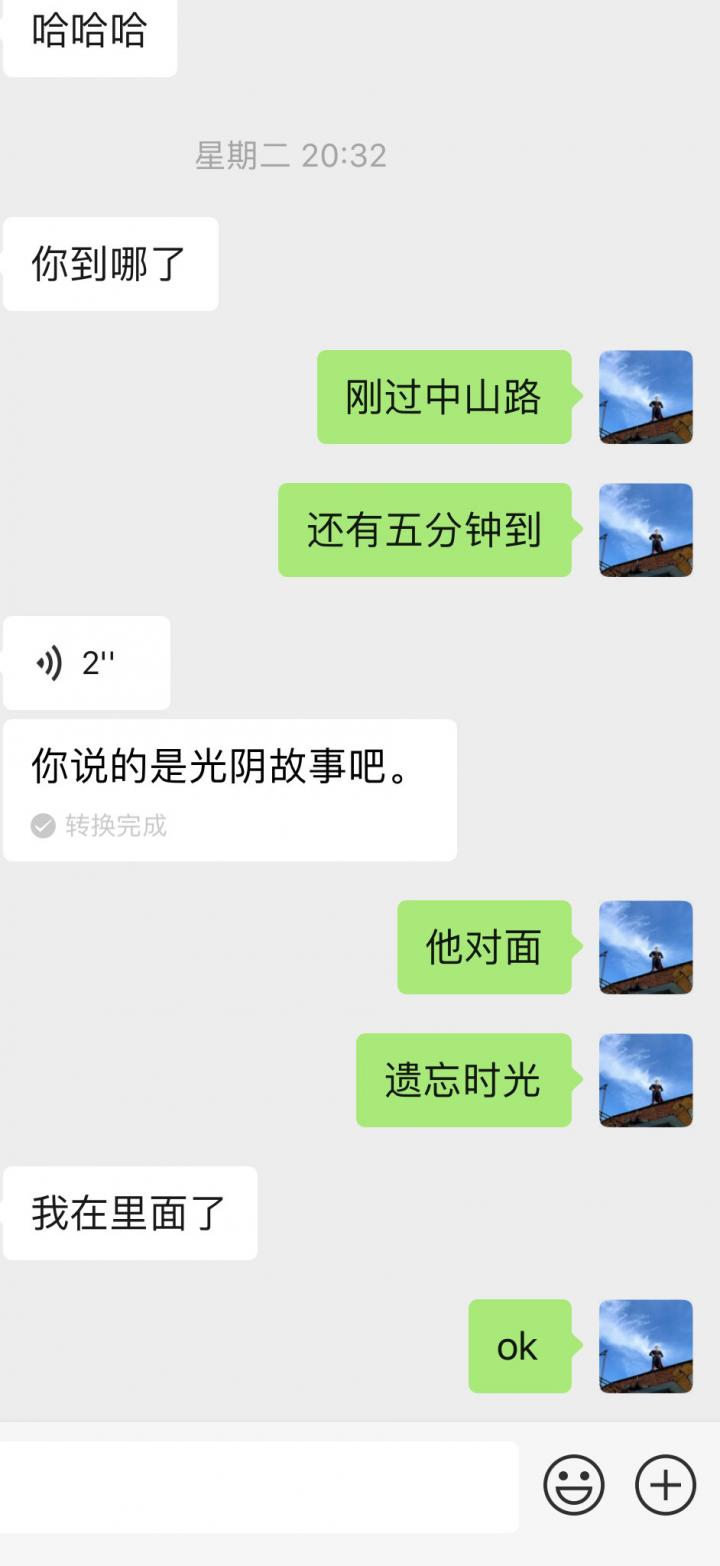Click the gray checkmark beside 转换完成

click(40, 825)
